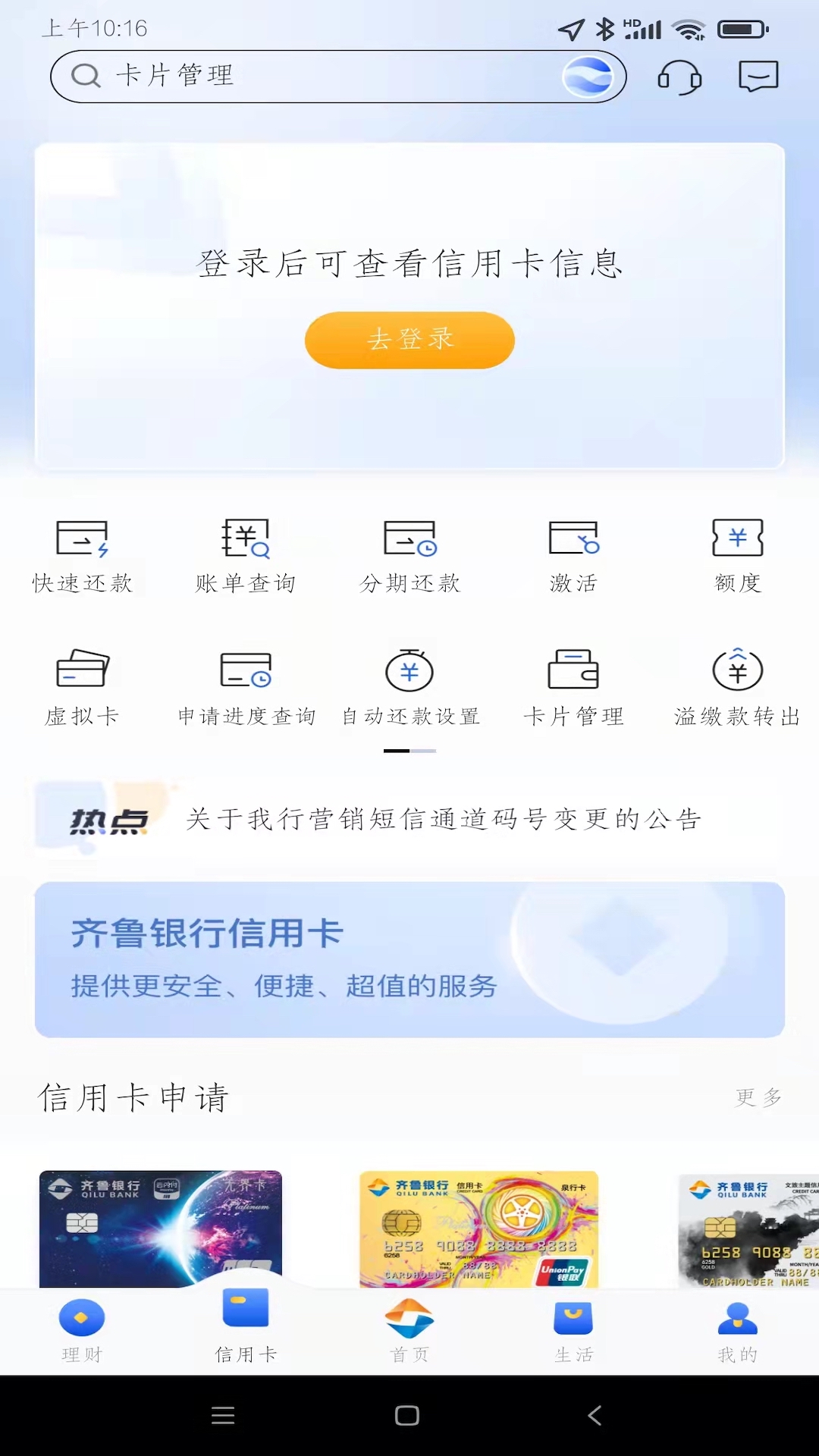Tap second page indicator dot
The height and width of the screenshot is (1456, 819).
(425, 751)
